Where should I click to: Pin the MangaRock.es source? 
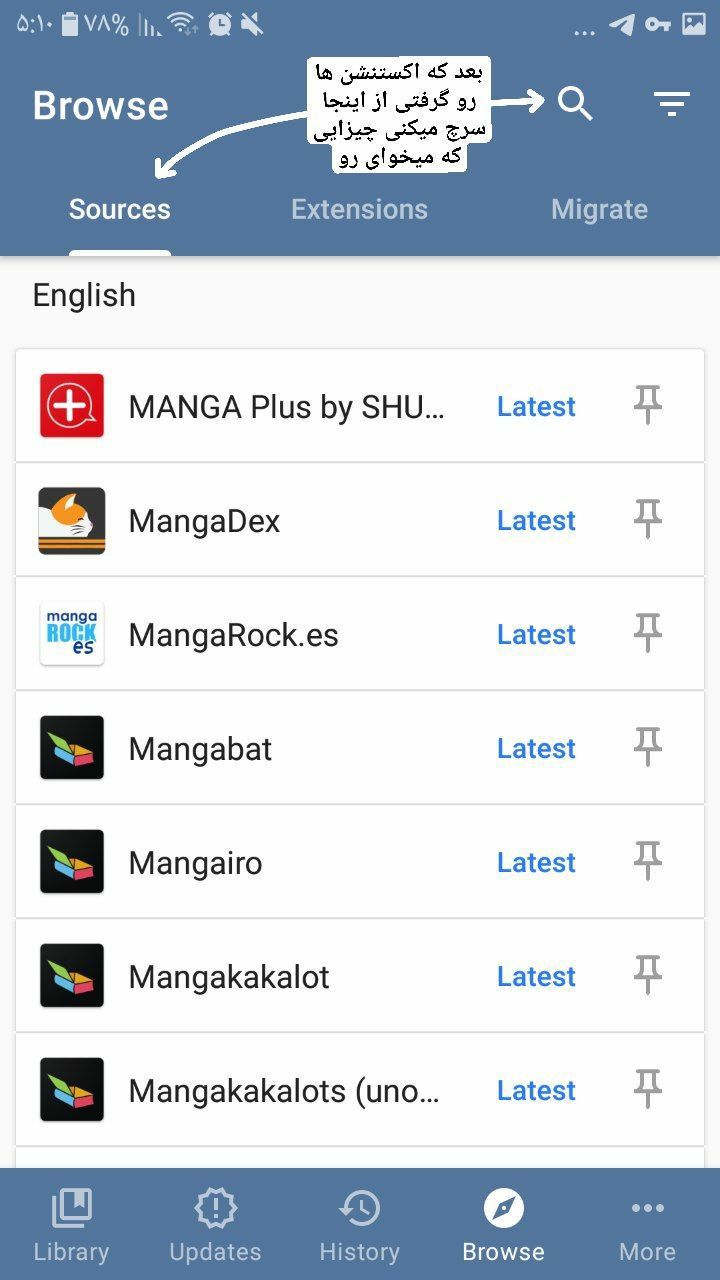coord(648,635)
